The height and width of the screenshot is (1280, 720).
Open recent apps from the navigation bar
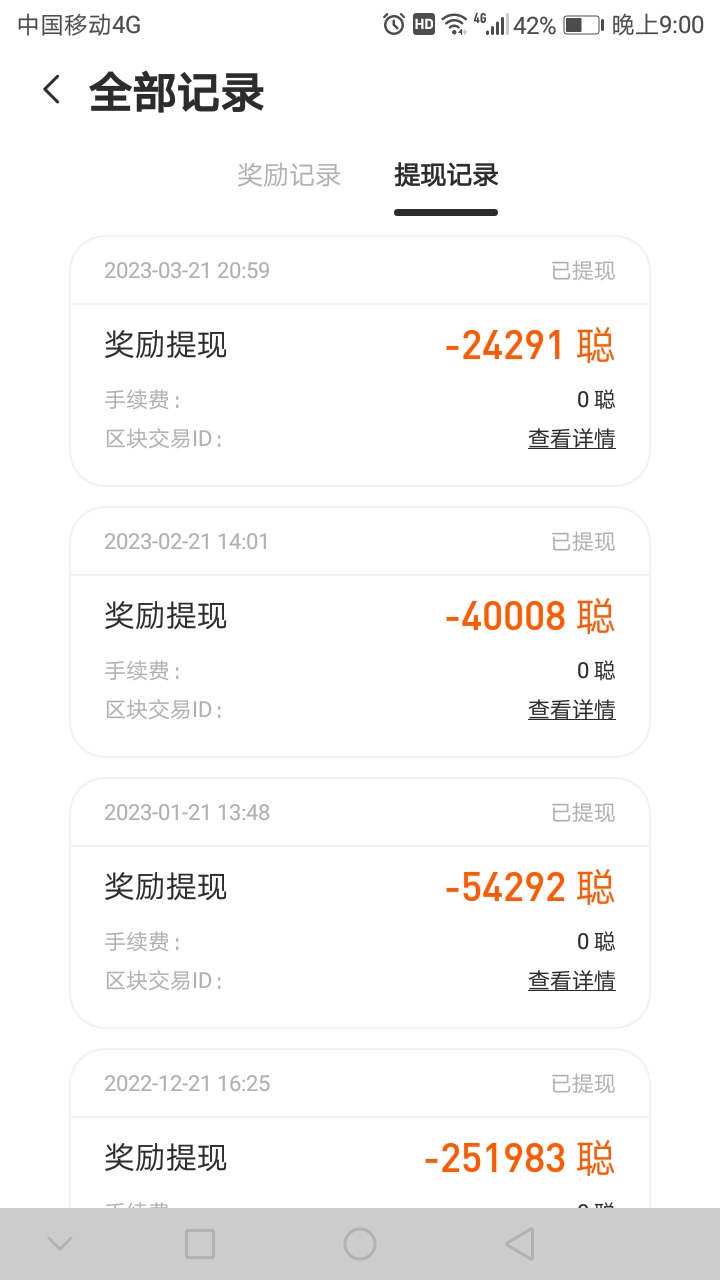coord(200,1244)
